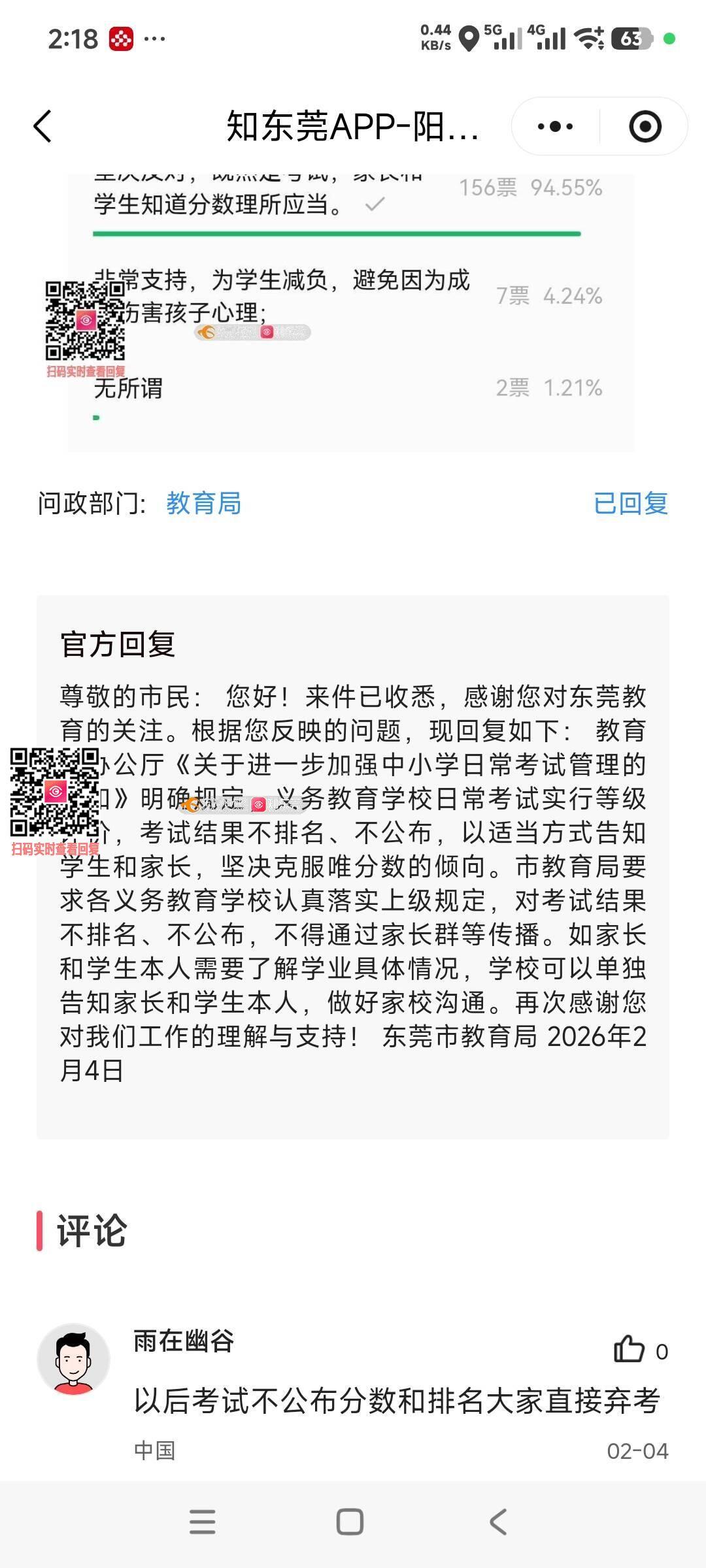Go to home screen via system button
Screen dimensions: 706x1568
tap(350, 1522)
